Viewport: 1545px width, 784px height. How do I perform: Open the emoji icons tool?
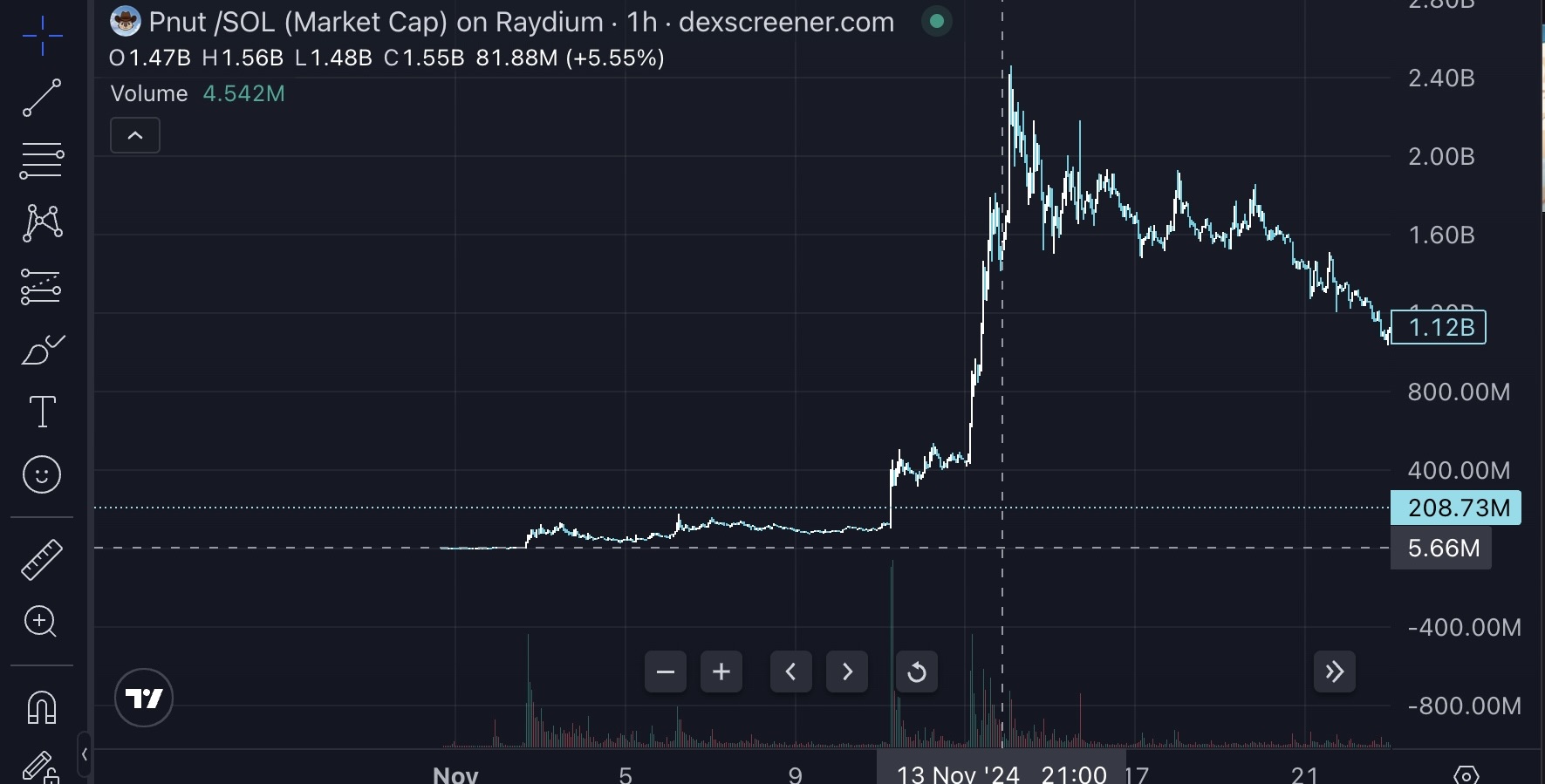(x=42, y=475)
